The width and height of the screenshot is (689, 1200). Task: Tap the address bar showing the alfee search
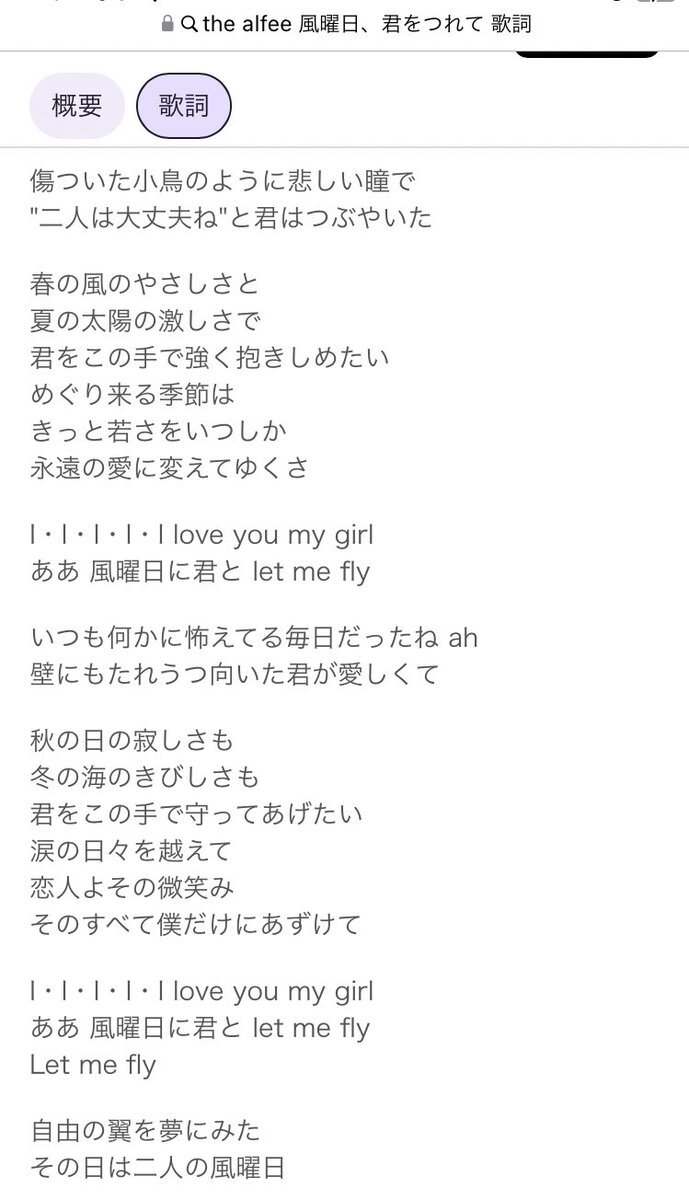click(345, 24)
